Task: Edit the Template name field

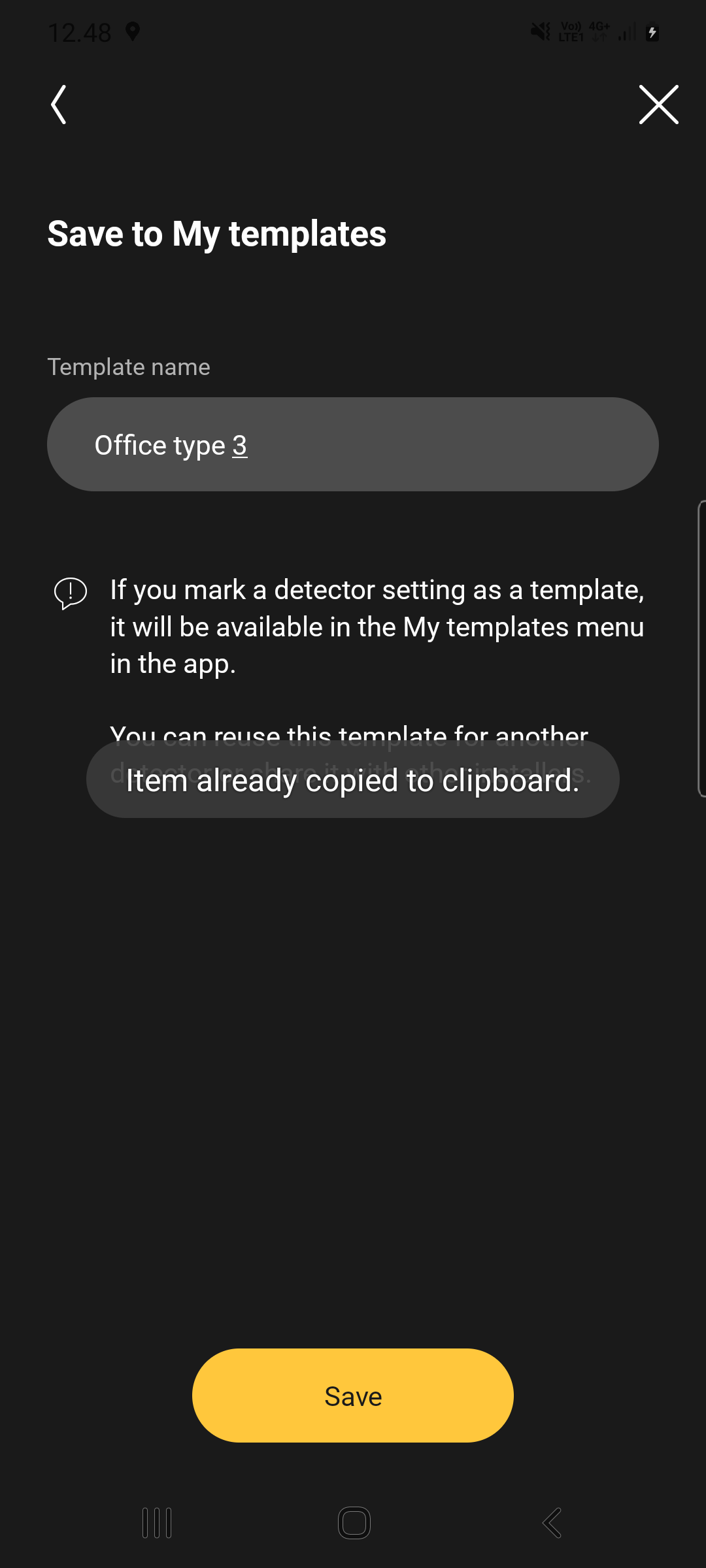Action: (x=353, y=444)
